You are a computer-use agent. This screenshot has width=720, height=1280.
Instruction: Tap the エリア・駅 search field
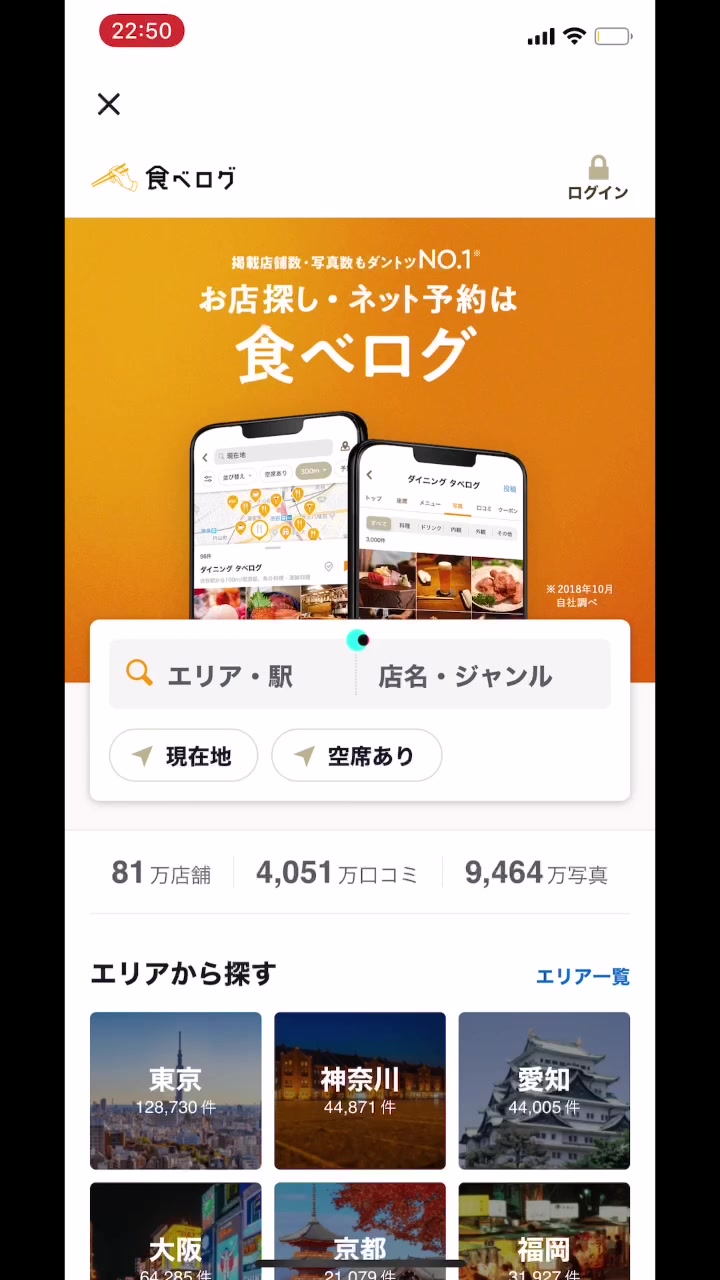(232, 676)
